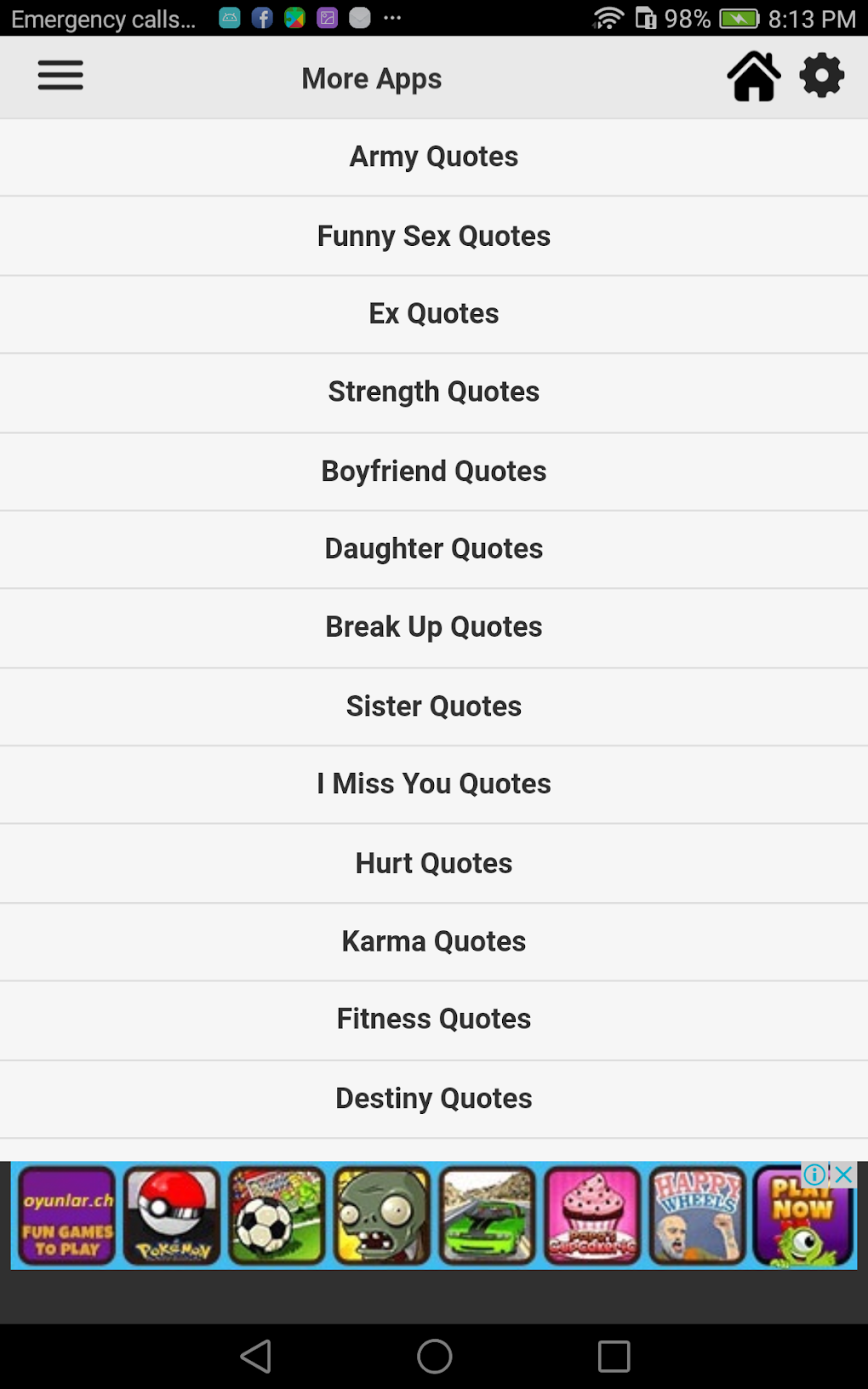
Task: Open Break Up Quotes
Action: pos(434,627)
